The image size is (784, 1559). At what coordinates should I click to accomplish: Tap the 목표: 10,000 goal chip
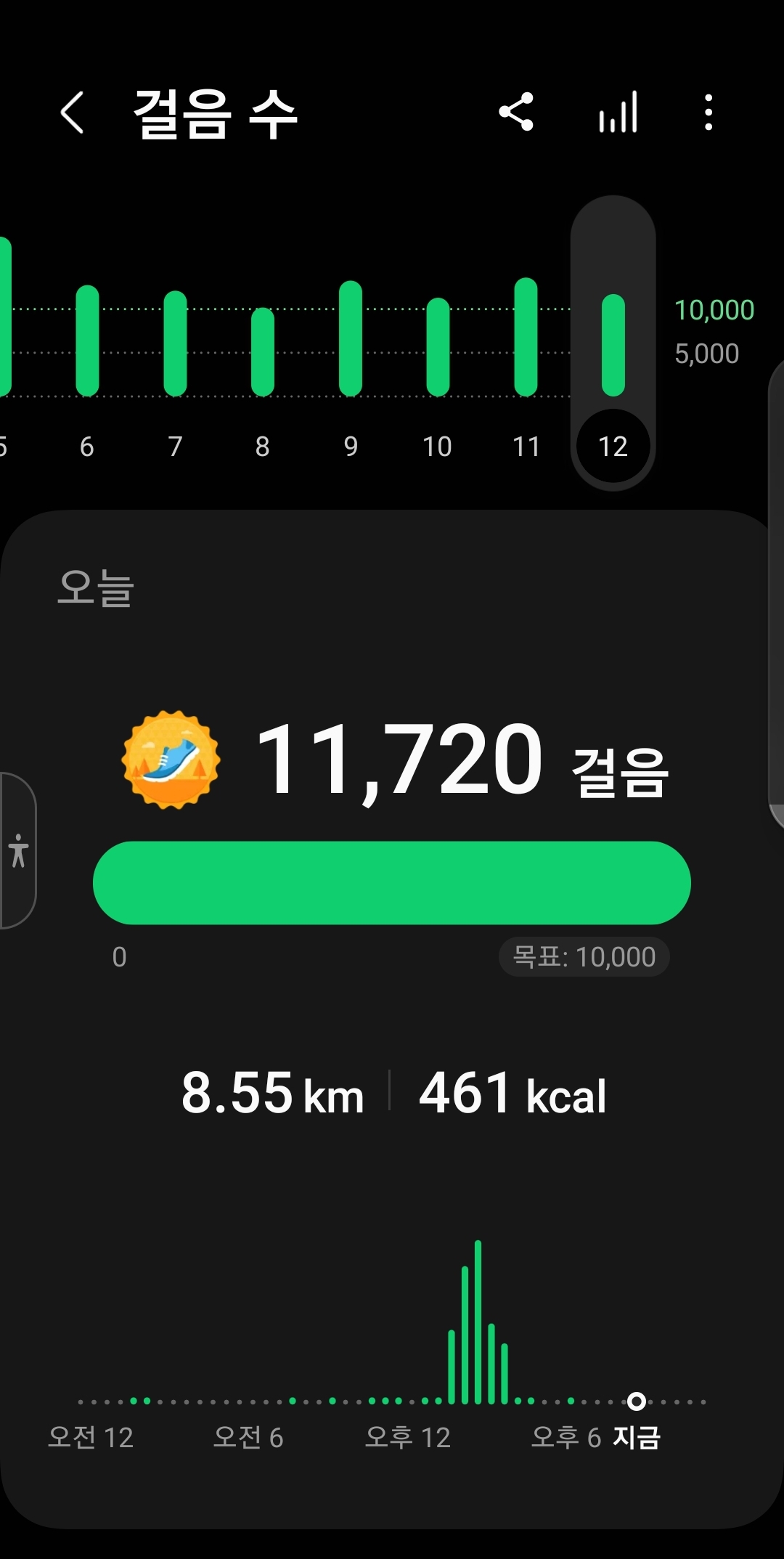click(584, 957)
